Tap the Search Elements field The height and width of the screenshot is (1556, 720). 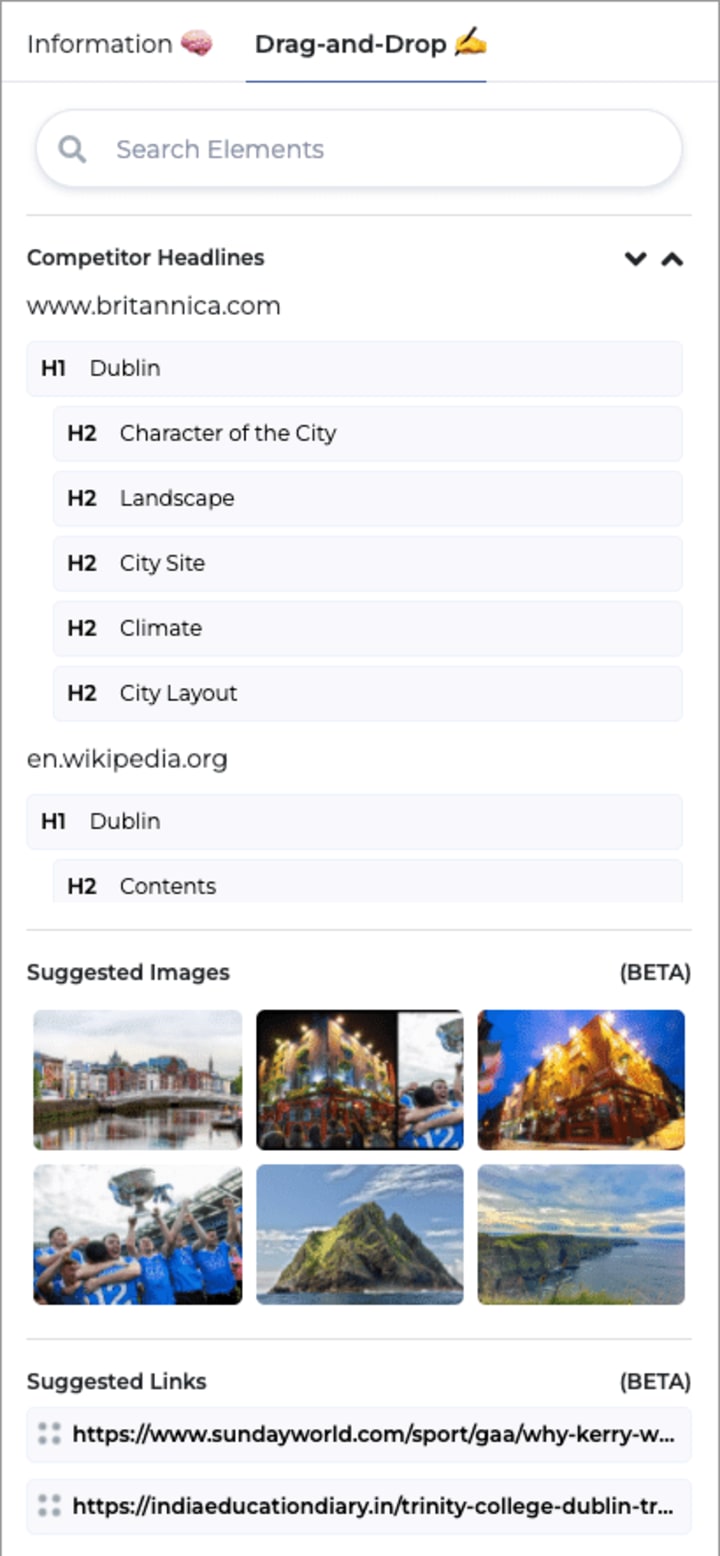tap(359, 149)
